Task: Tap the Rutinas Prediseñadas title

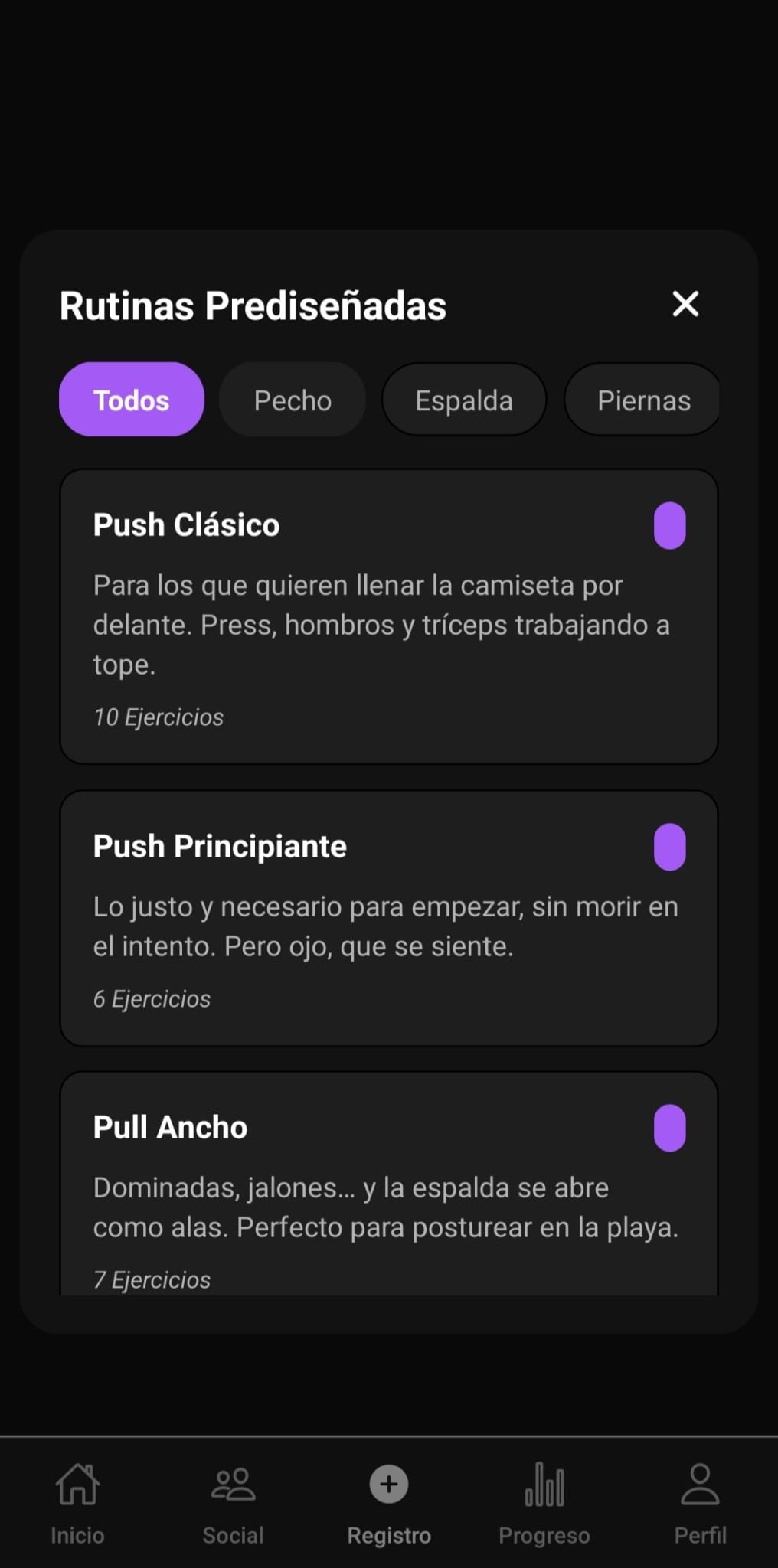Action: click(x=253, y=305)
